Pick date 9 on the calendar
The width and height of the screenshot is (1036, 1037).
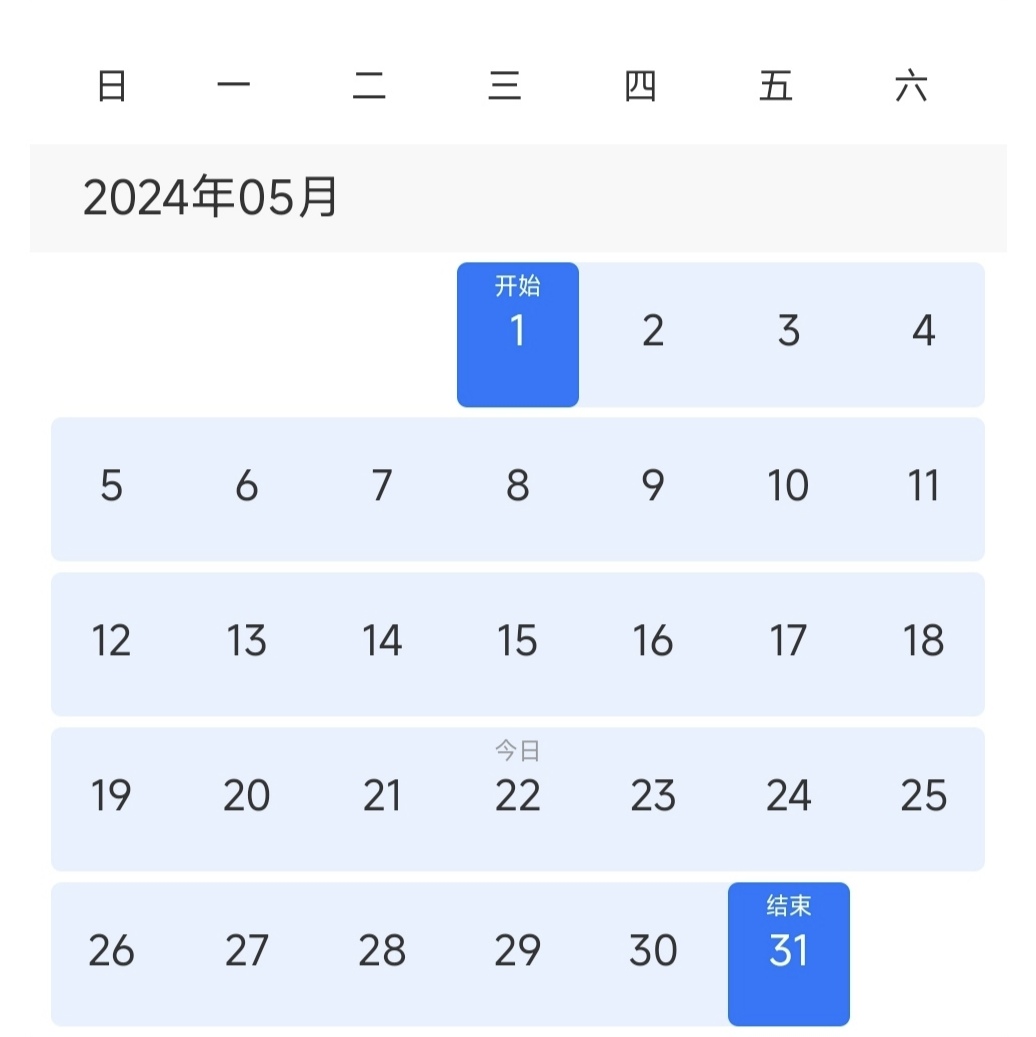pyautogui.click(x=653, y=487)
